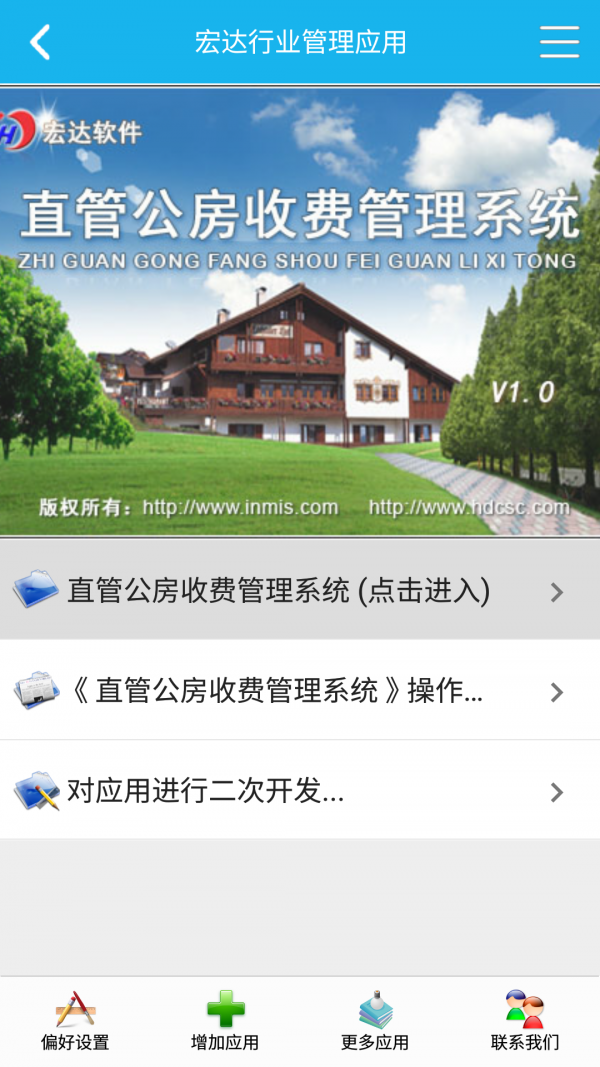Open 联系我们 in the bottom bar
600x1067 pixels.
[525, 1021]
